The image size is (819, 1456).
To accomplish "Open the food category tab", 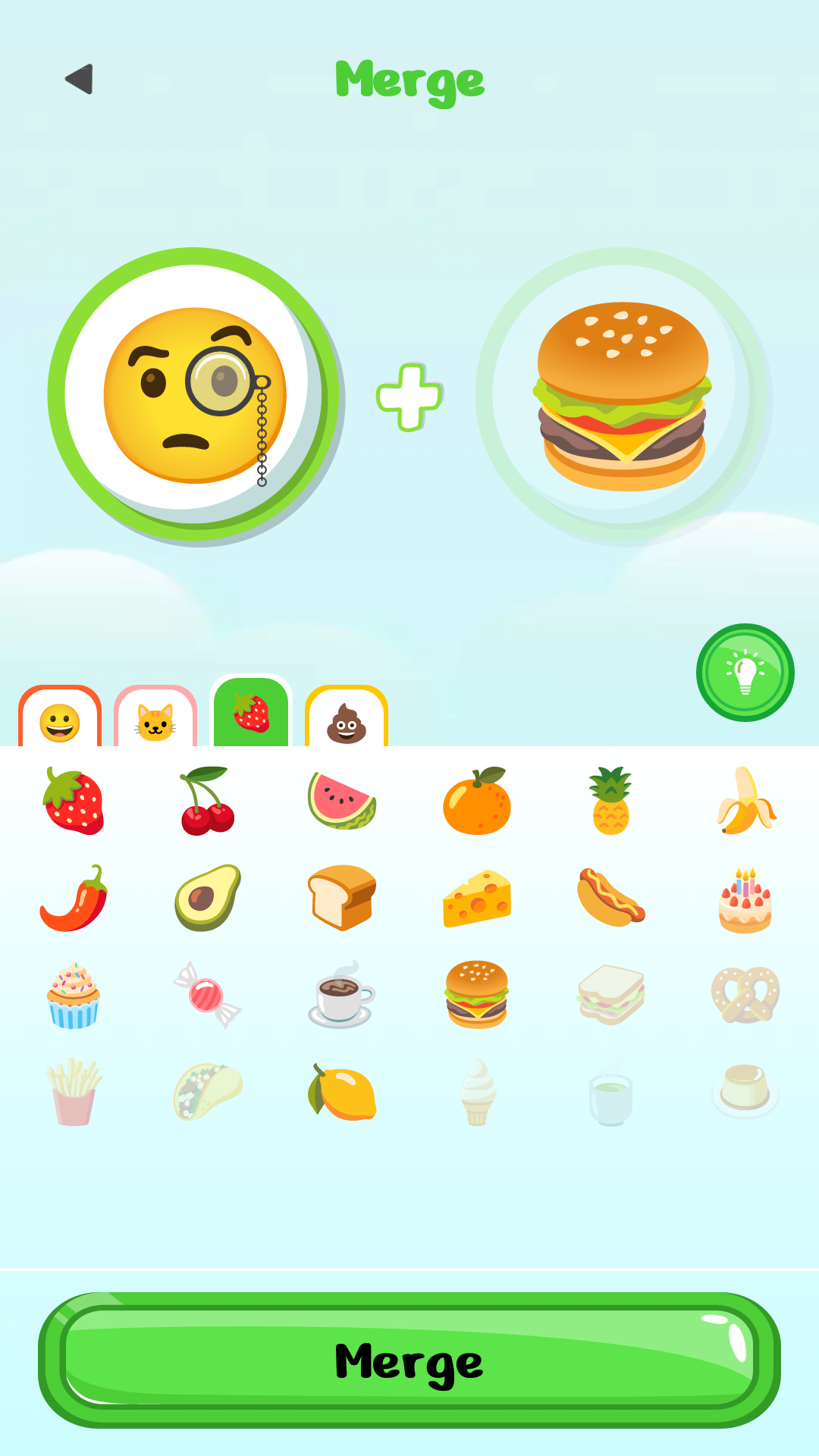I will 250,717.
